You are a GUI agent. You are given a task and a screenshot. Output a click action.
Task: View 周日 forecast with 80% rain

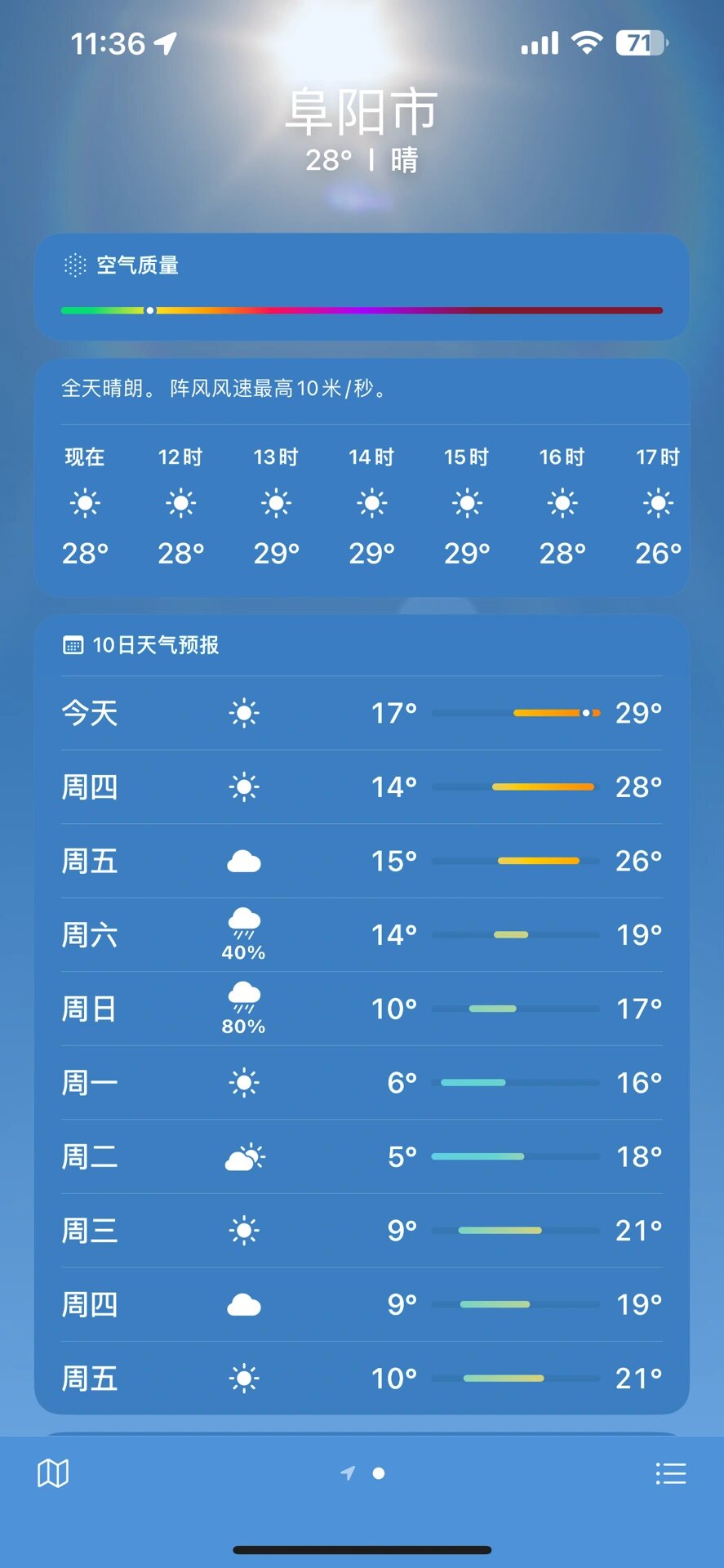tap(362, 1009)
